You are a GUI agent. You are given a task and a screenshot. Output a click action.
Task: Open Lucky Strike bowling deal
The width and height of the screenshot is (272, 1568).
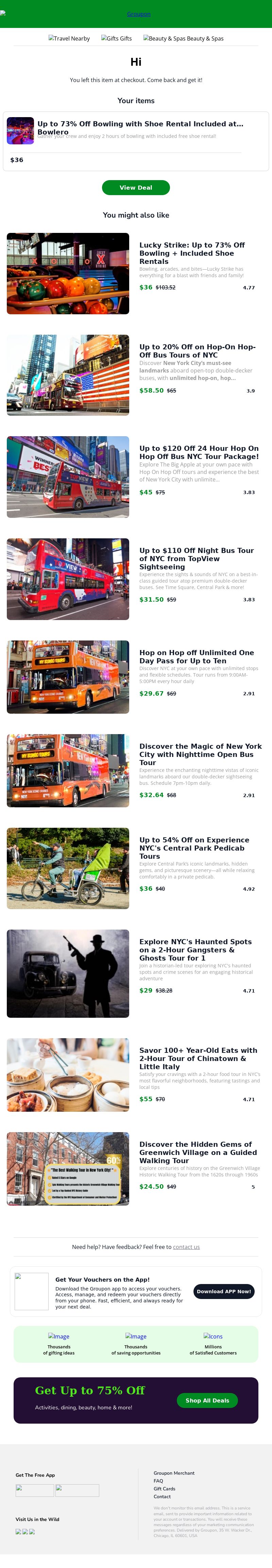coord(192,253)
